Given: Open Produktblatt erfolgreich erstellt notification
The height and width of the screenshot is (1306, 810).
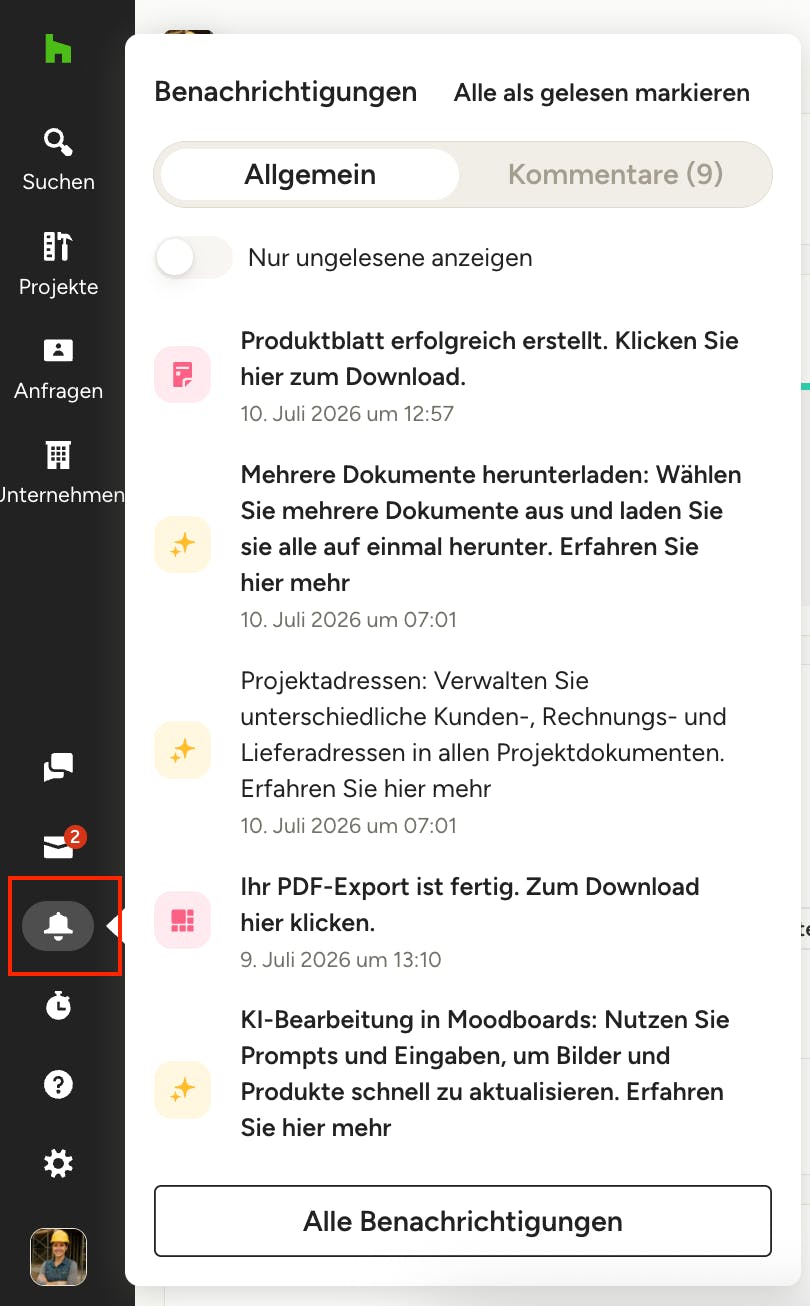Looking at the screenshot, I should (x=462, y=374).
